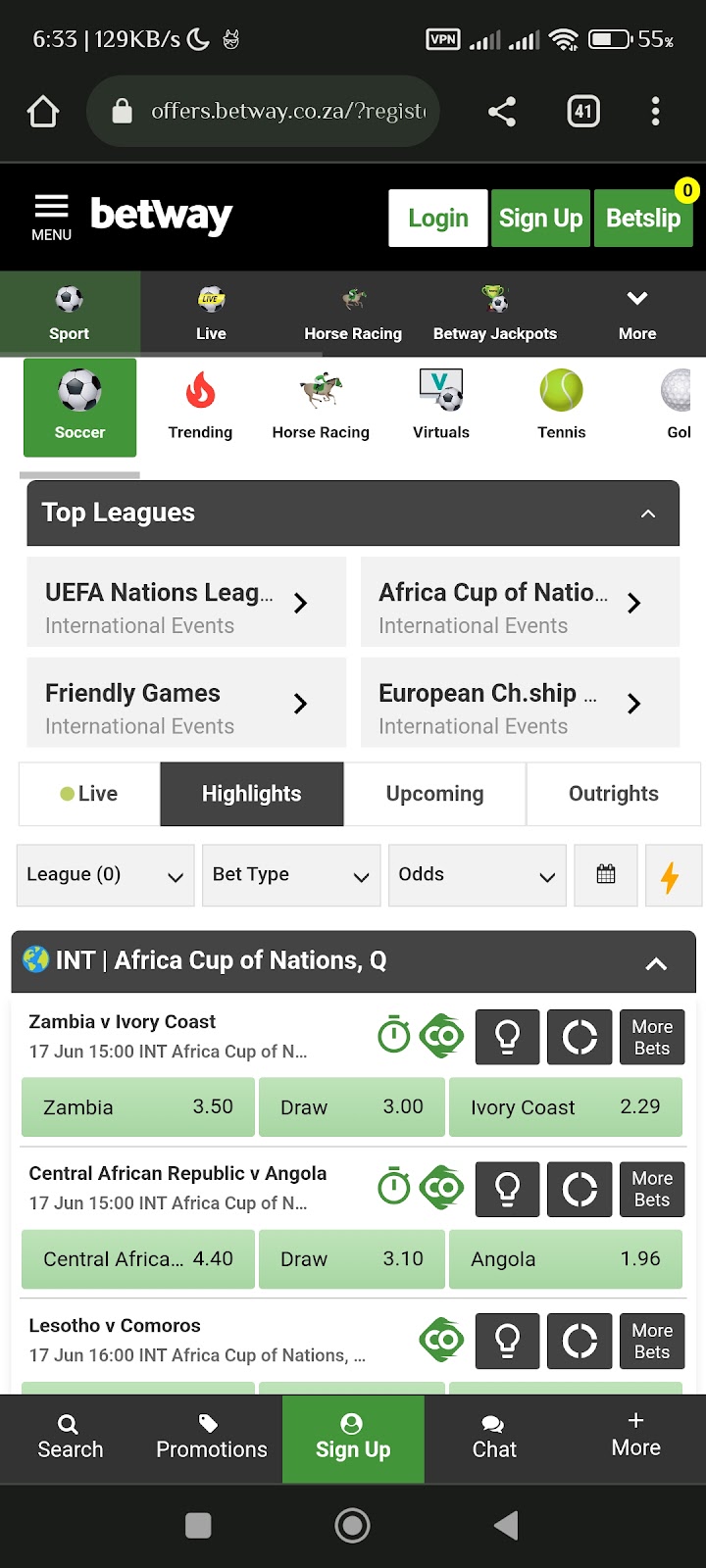The image size is (706, 1568).
Task: Open the Betway Jackpots section
Action: (x=495, y=314)
